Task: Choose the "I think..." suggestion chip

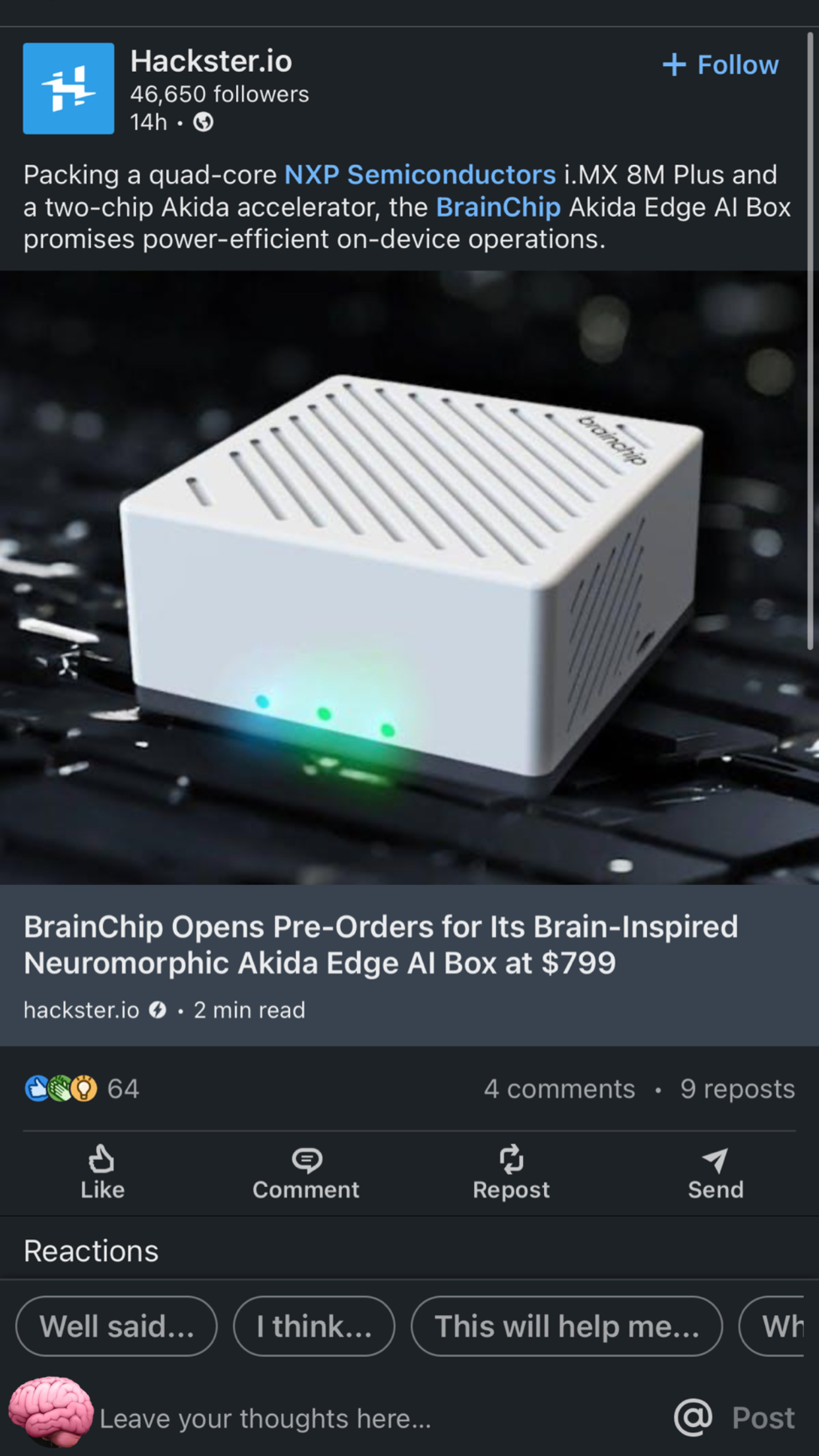Action: pos(314,1326)
